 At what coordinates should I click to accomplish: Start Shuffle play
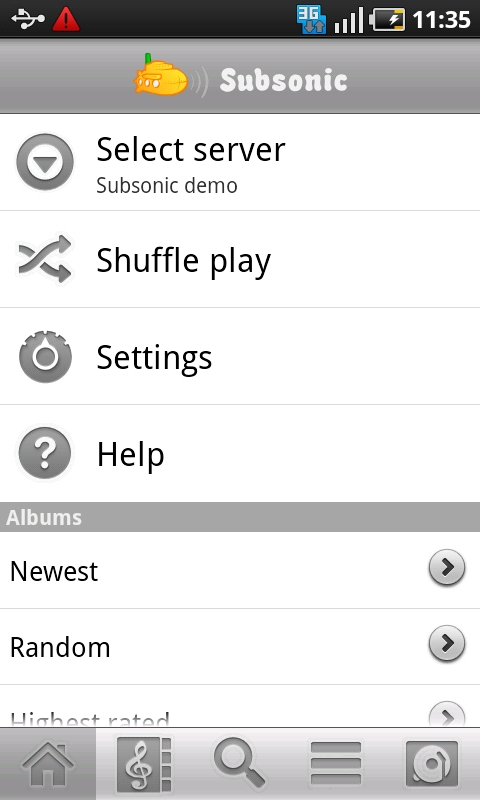click(x=240, y=259)
